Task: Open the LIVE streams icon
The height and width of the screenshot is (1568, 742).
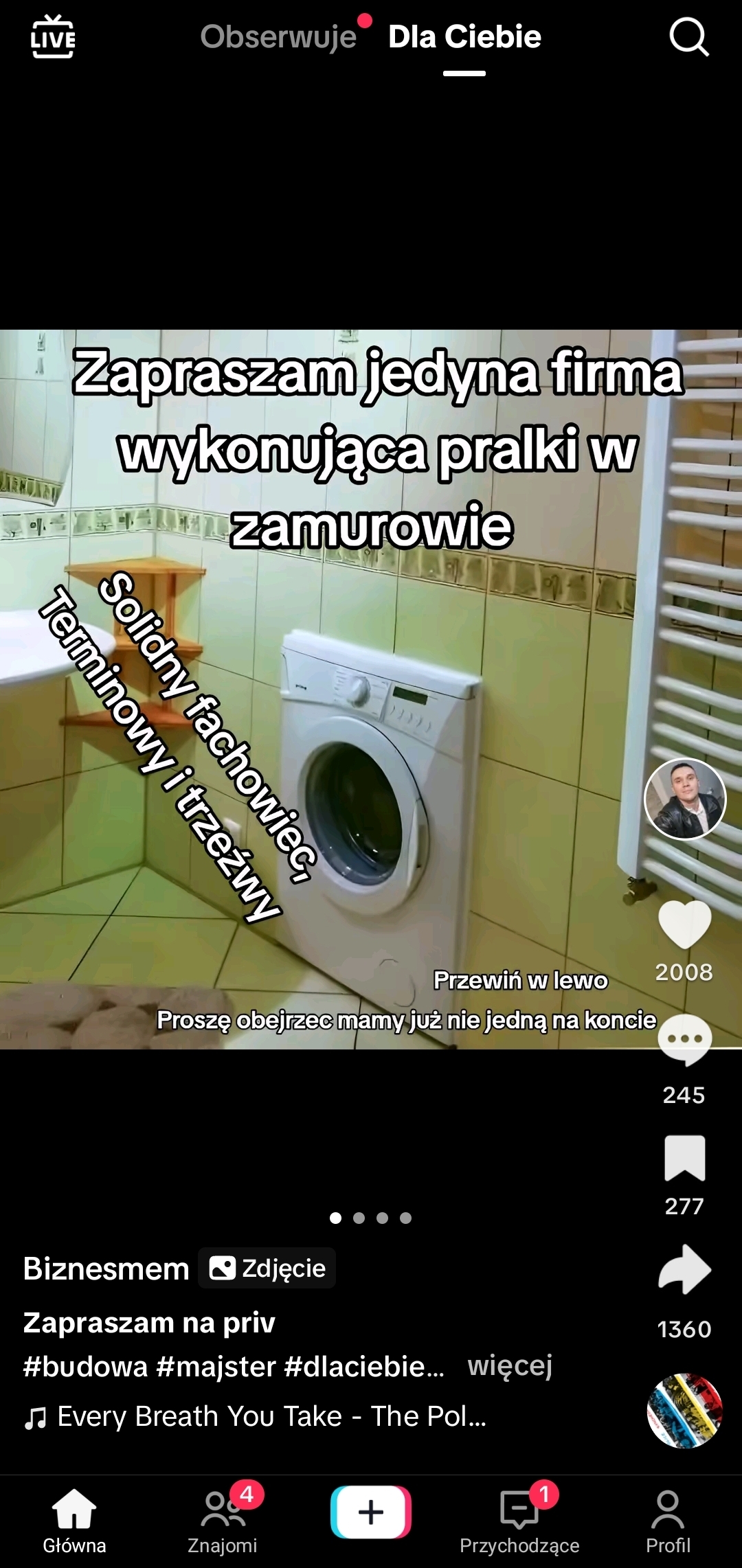Action: 53,36
